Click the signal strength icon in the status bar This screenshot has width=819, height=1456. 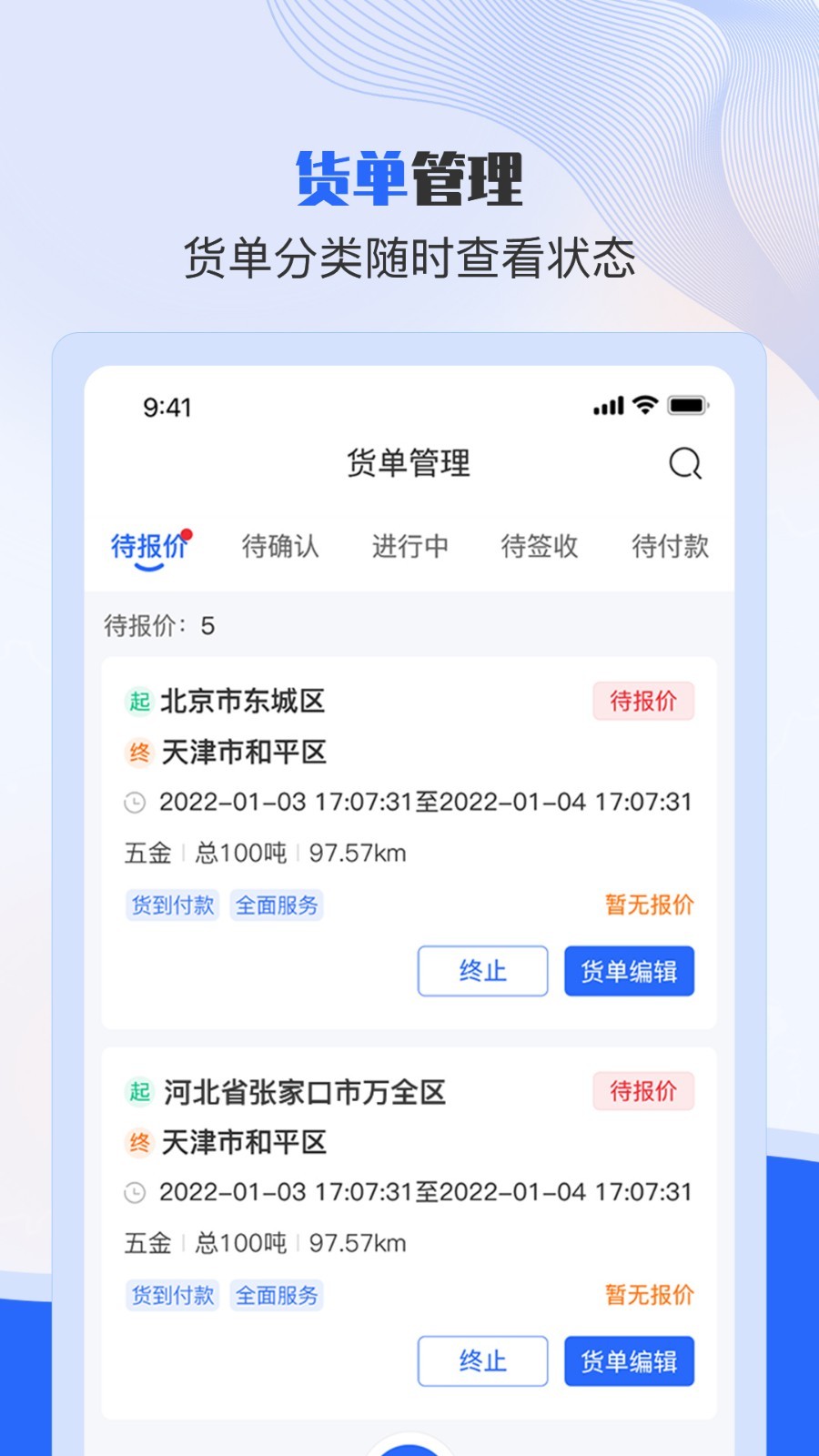[608, 403]
